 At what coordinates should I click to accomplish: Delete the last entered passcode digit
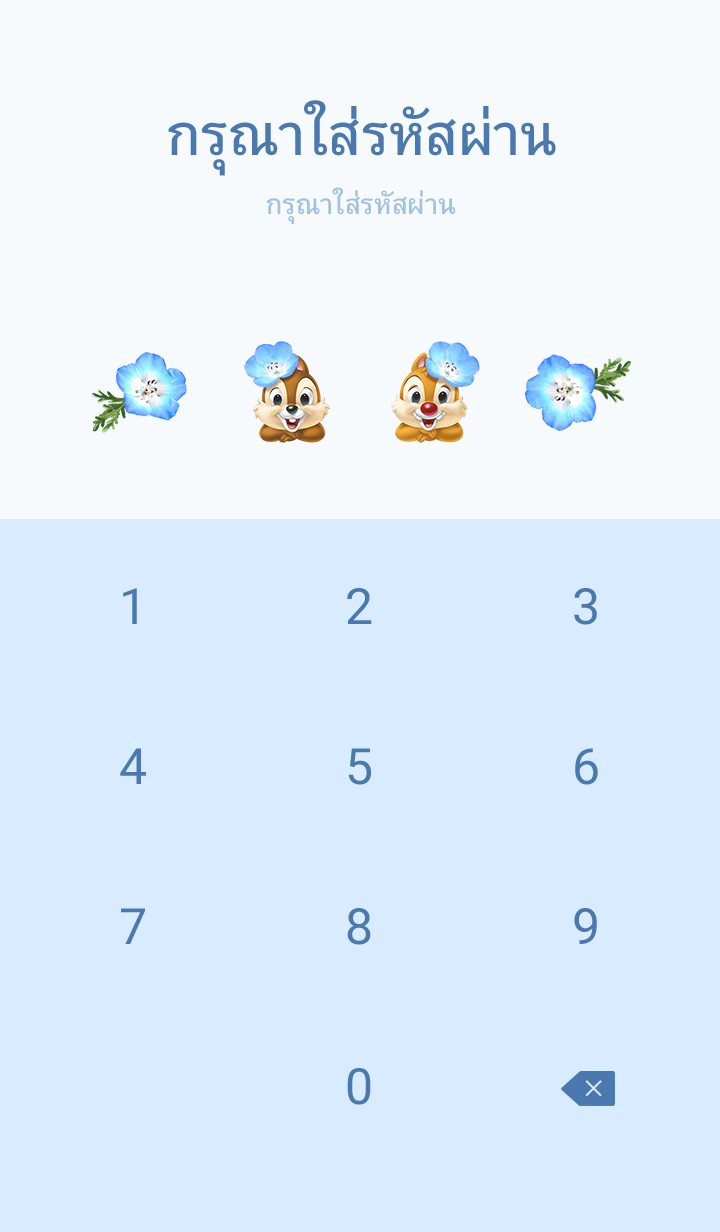pyautogui.click(x=588, y=1088)
